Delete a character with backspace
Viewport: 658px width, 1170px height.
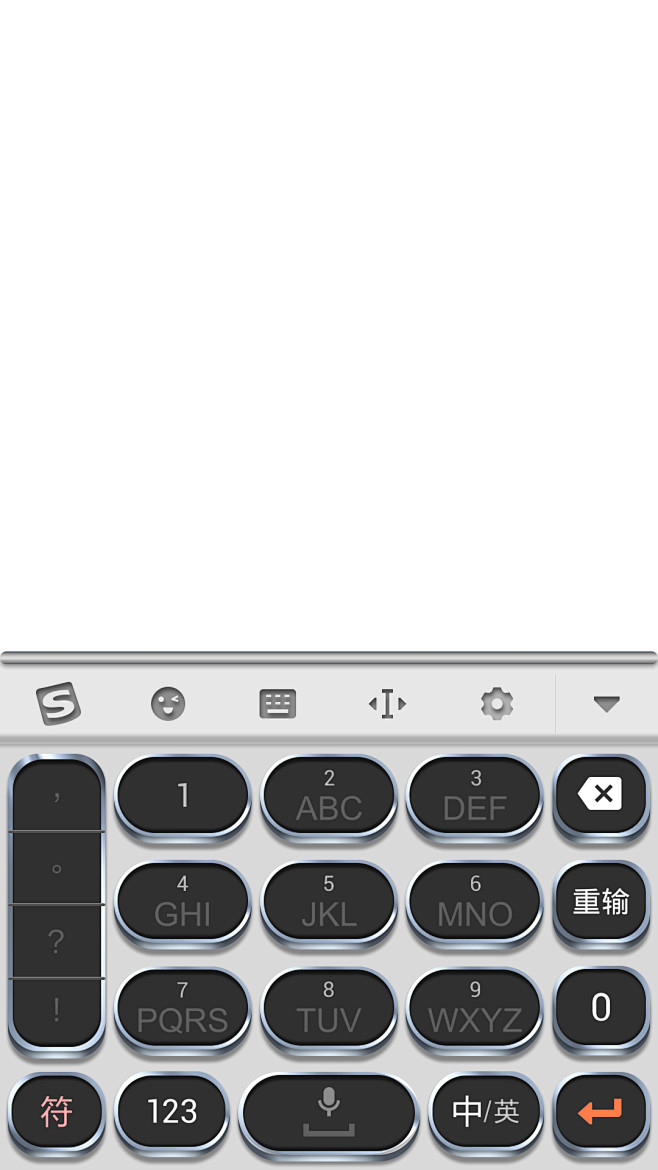click(x=601, y=795)
